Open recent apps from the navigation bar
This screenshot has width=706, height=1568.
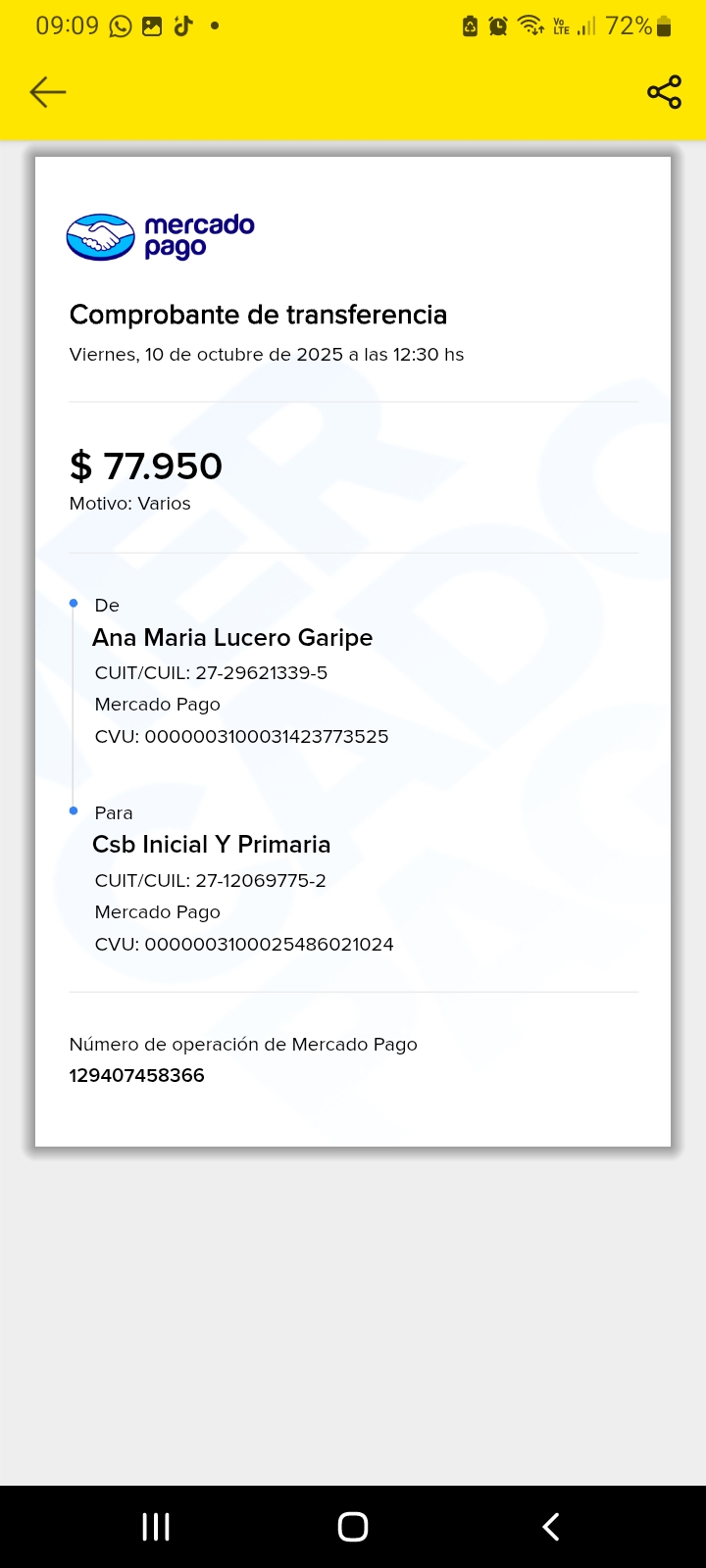156,1526
